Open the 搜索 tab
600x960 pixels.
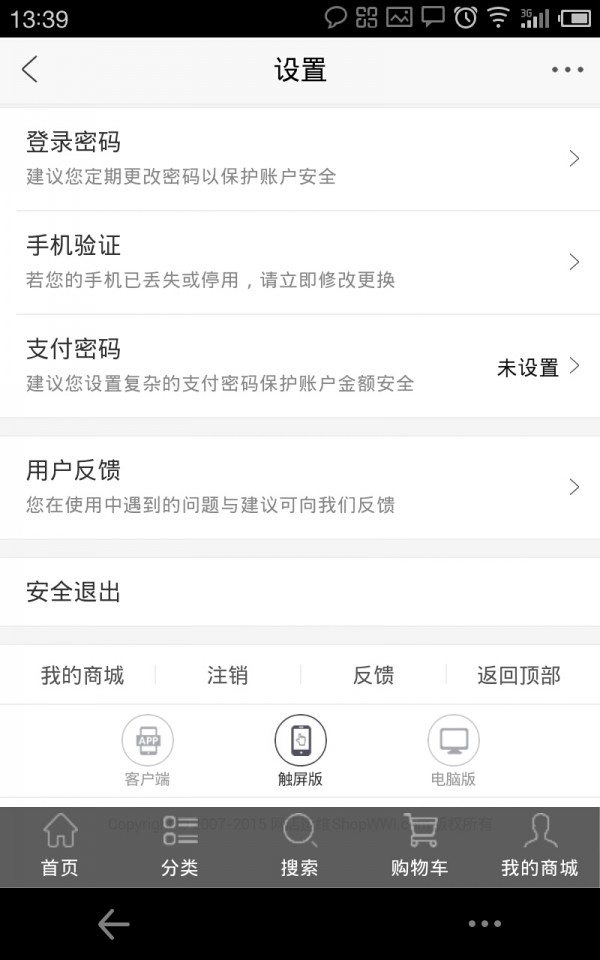click(x=299, y=846)
